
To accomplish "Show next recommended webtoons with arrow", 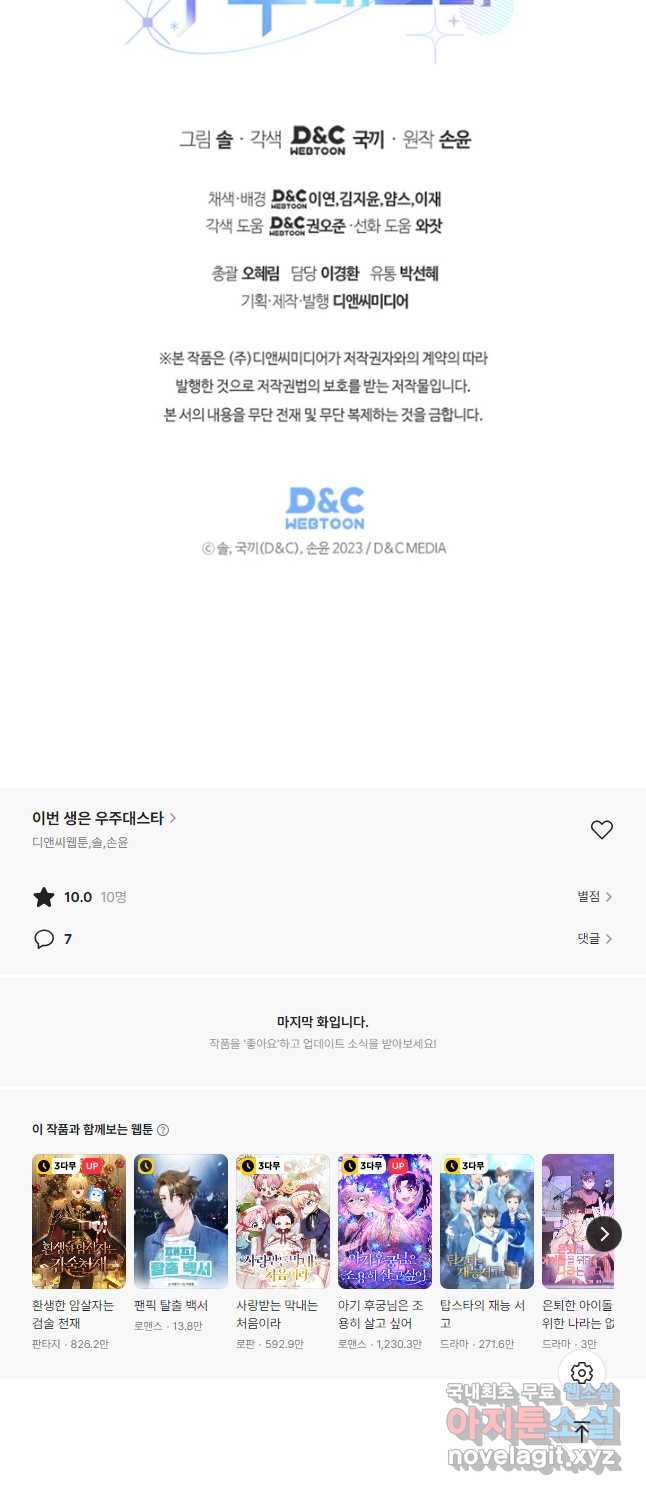I will 604,1234.
